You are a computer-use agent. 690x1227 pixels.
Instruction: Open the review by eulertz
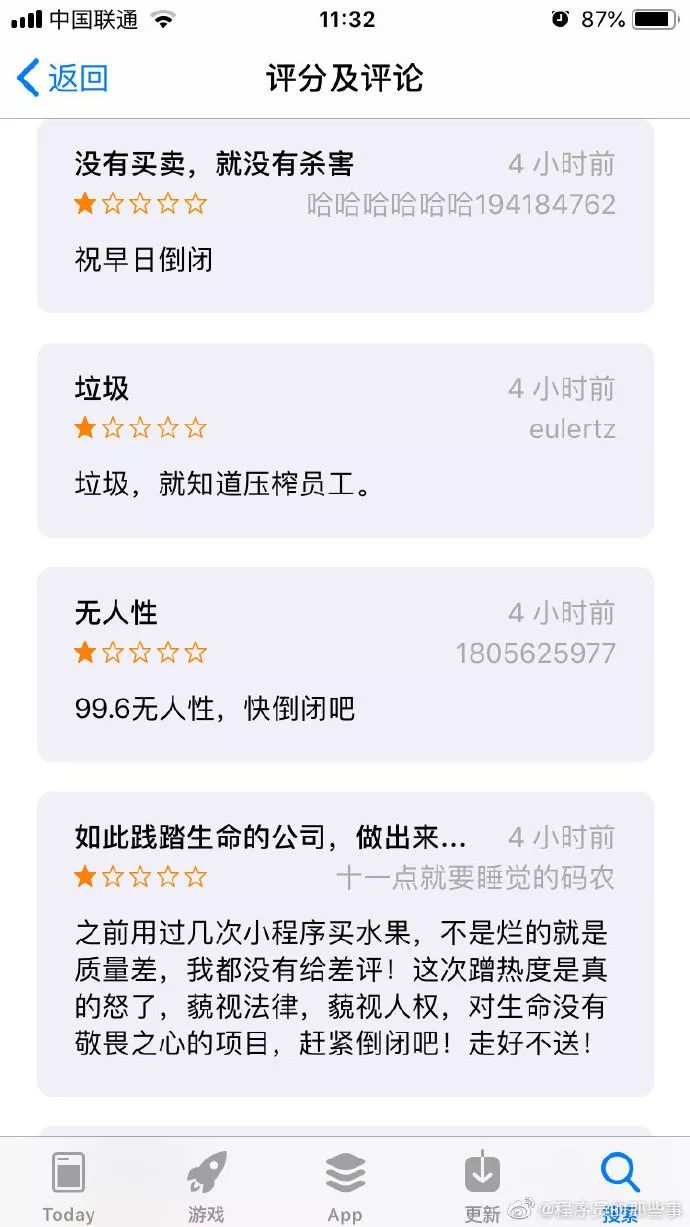tap(345, 440)
